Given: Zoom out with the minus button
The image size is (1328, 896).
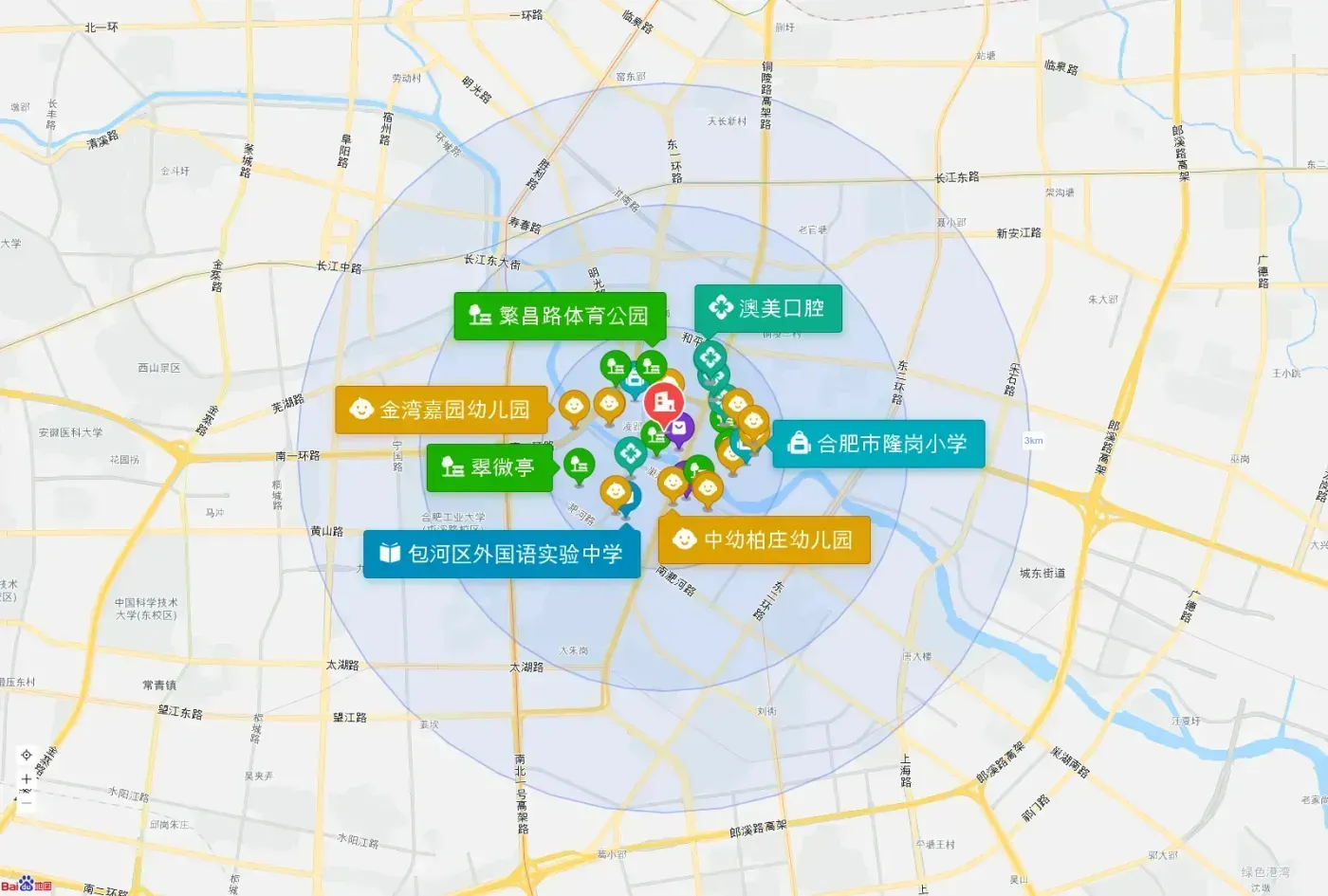Looking at the screenshot, I should pos(27,802).
